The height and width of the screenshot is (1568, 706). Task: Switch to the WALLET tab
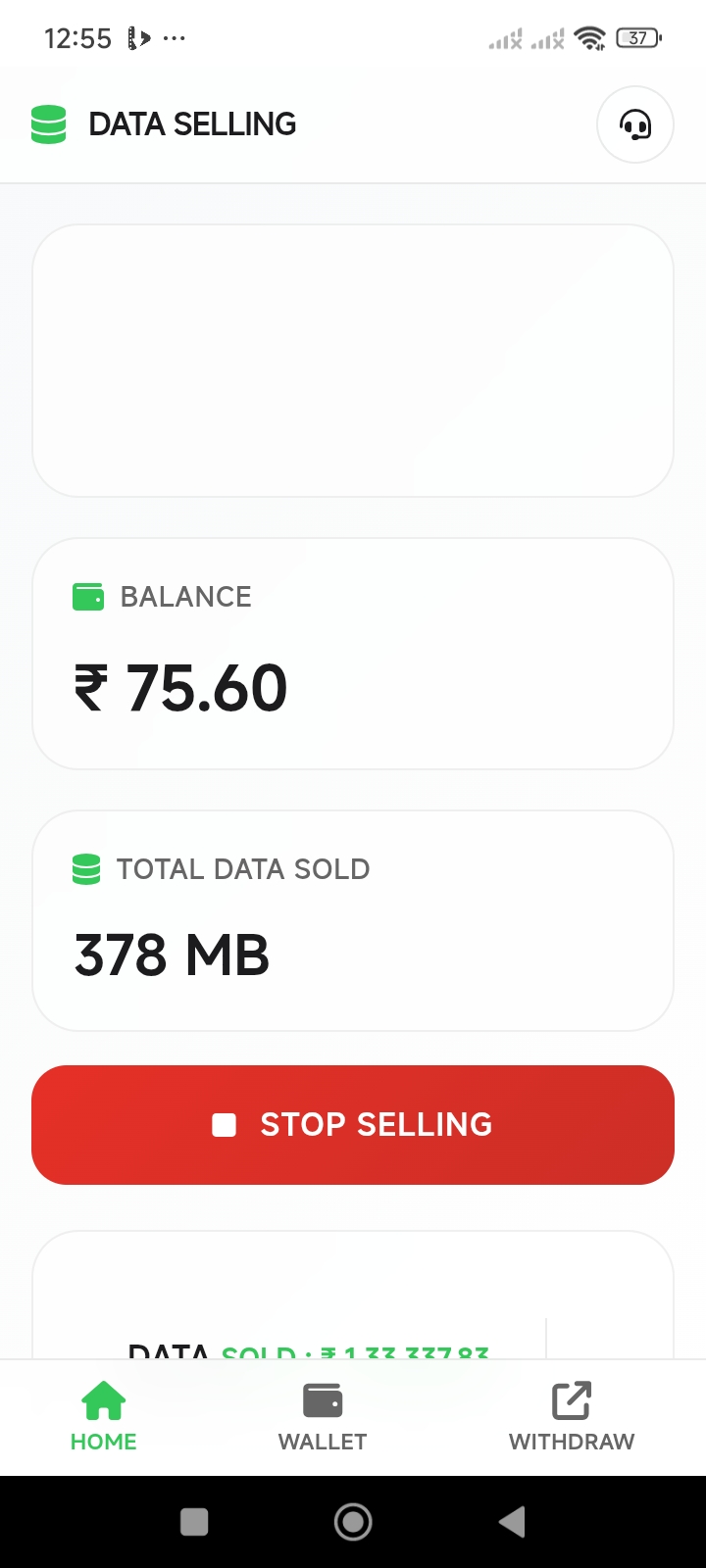click(x=323, y=1416)
